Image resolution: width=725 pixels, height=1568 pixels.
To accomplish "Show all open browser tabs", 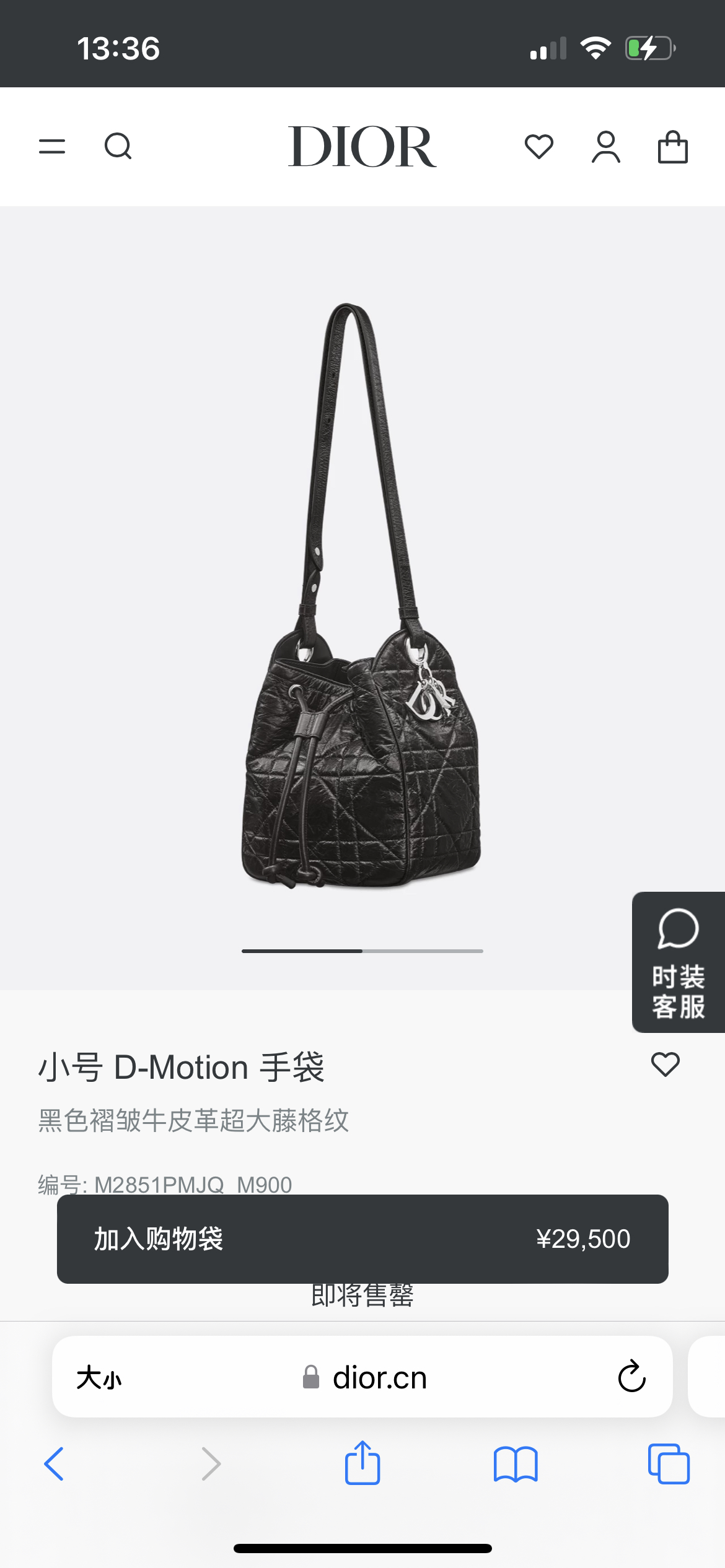I will [x=668, y=1464].
